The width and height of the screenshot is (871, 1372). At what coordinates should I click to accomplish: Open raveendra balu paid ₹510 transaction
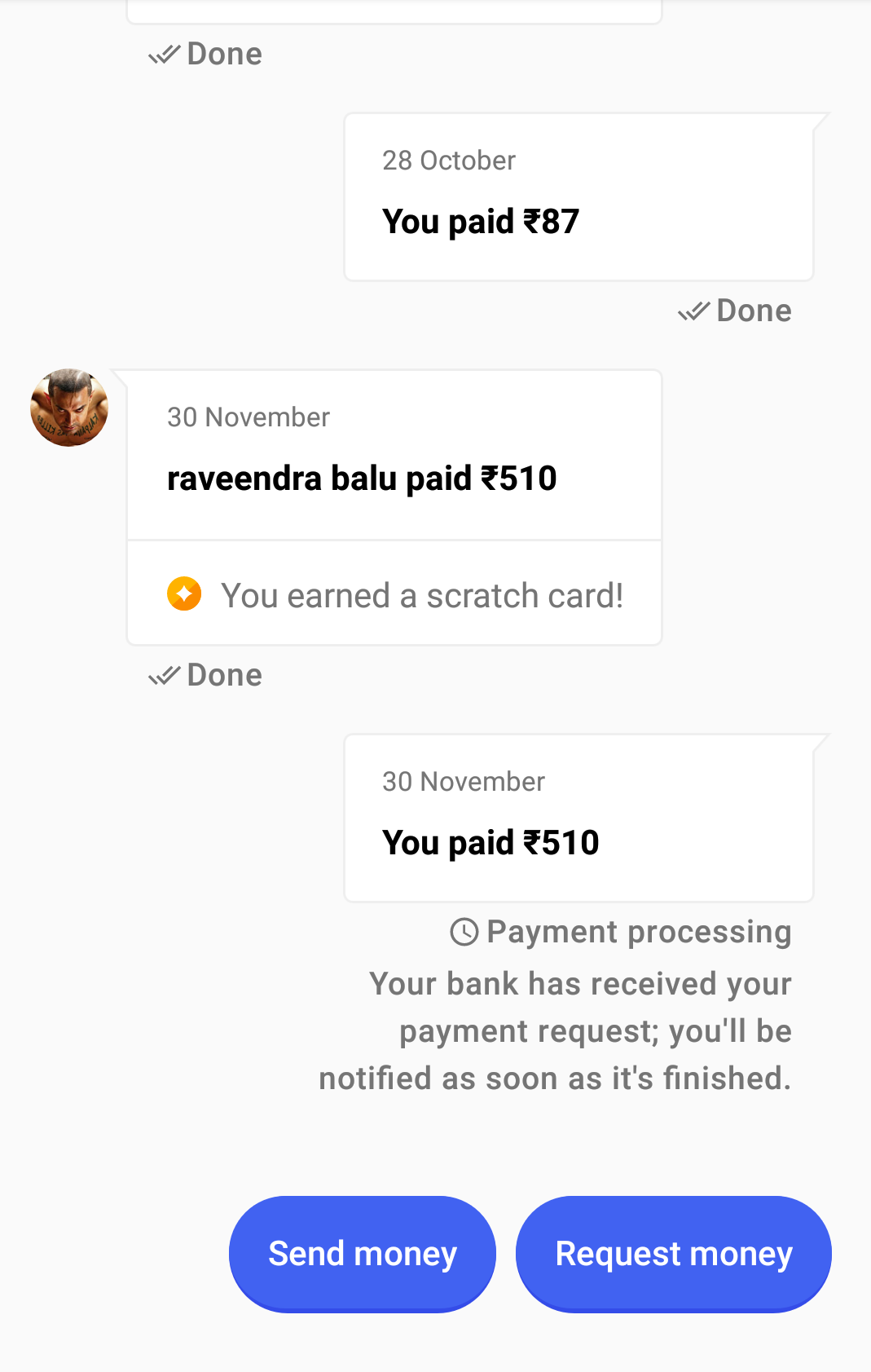pos(394,455)
